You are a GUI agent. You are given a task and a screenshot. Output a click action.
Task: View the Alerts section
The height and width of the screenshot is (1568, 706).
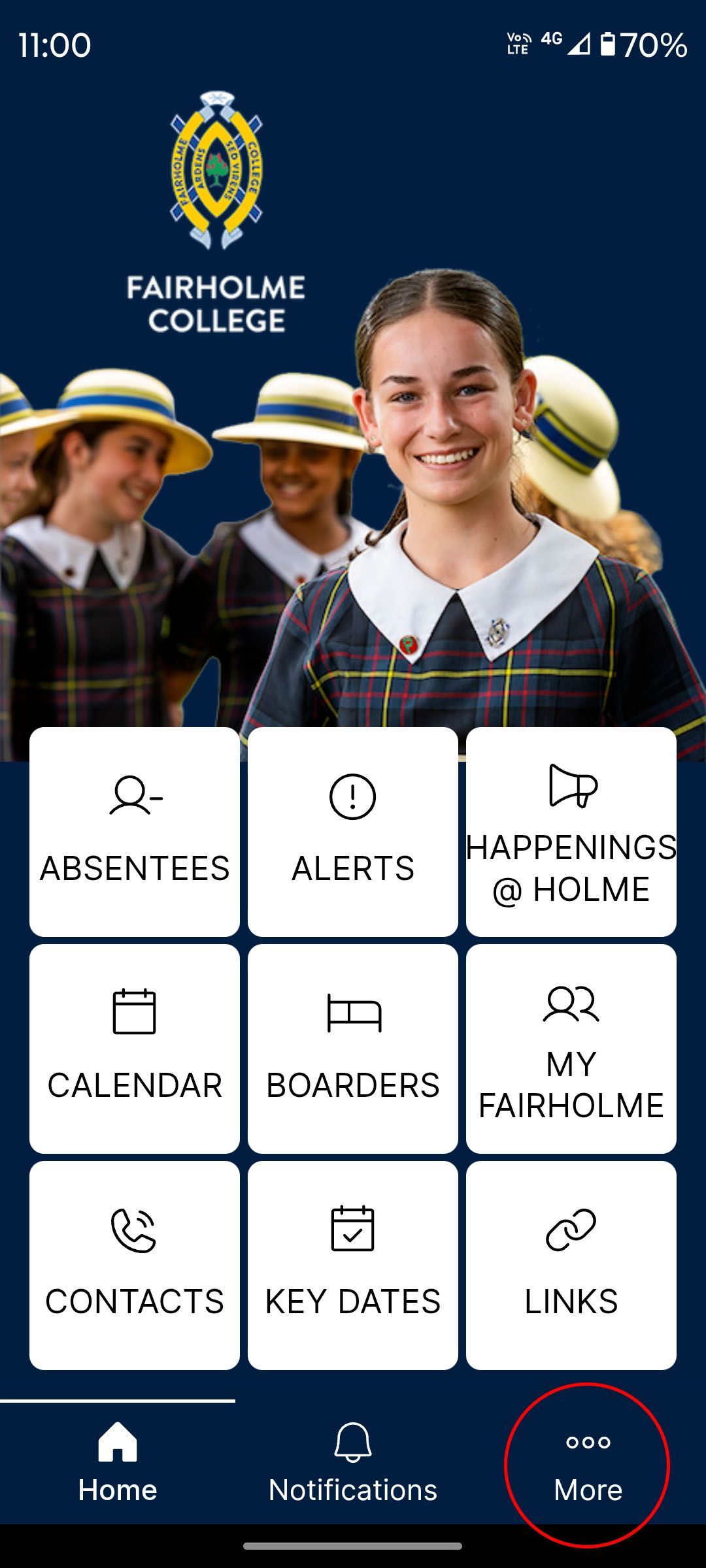click(353, 832)
